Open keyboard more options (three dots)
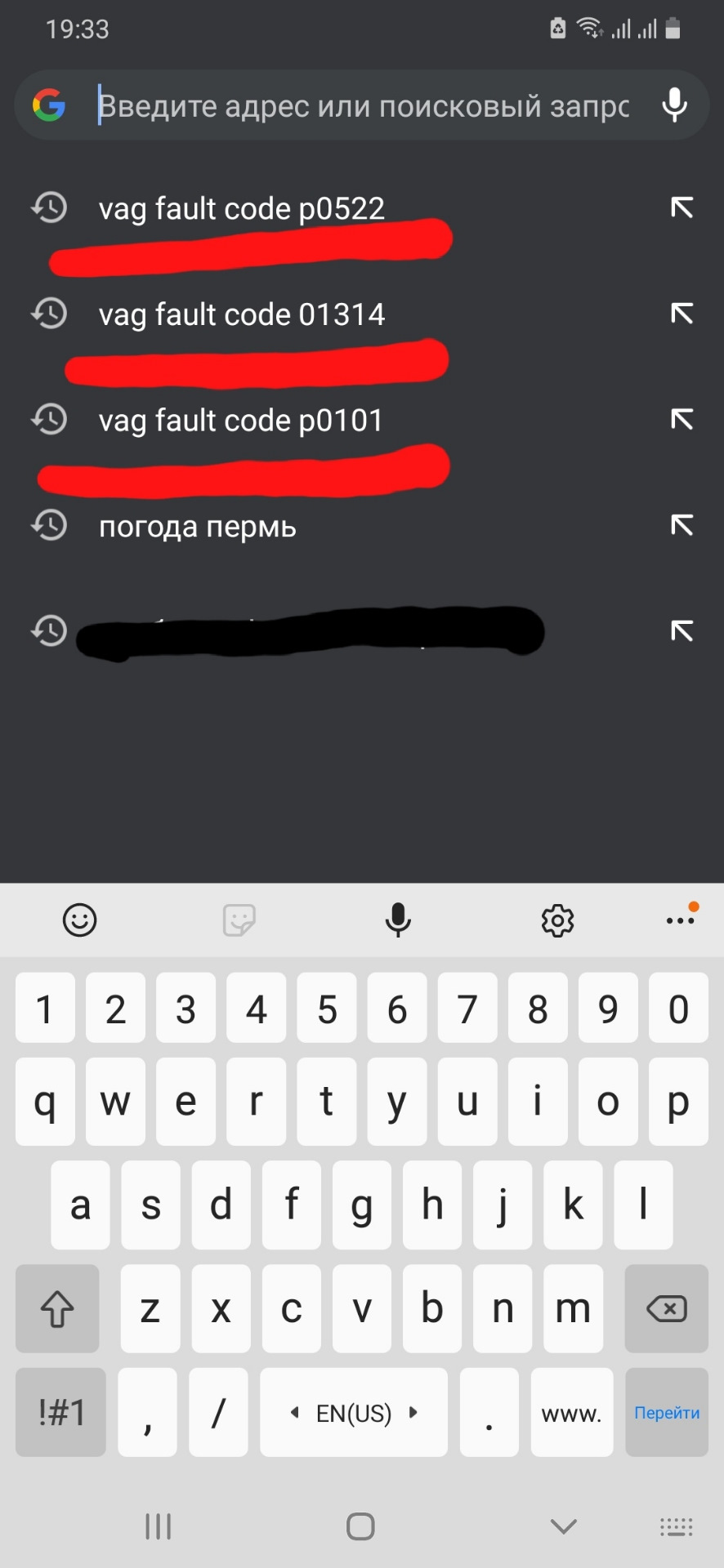The image size is (724, 1568). [680, 919]
